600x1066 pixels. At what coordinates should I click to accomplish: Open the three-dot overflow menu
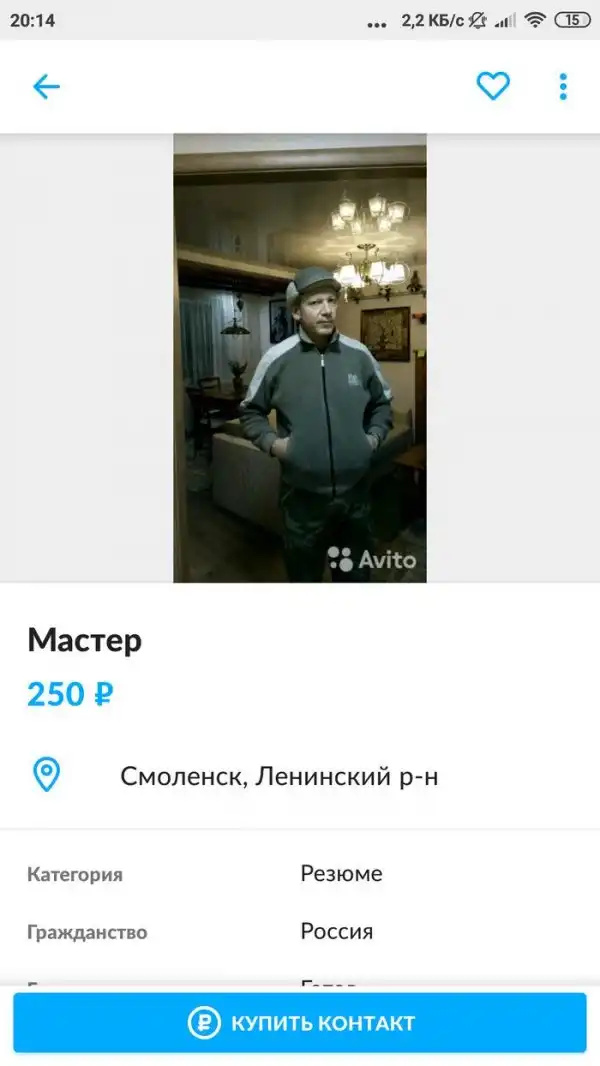point(563,87)
